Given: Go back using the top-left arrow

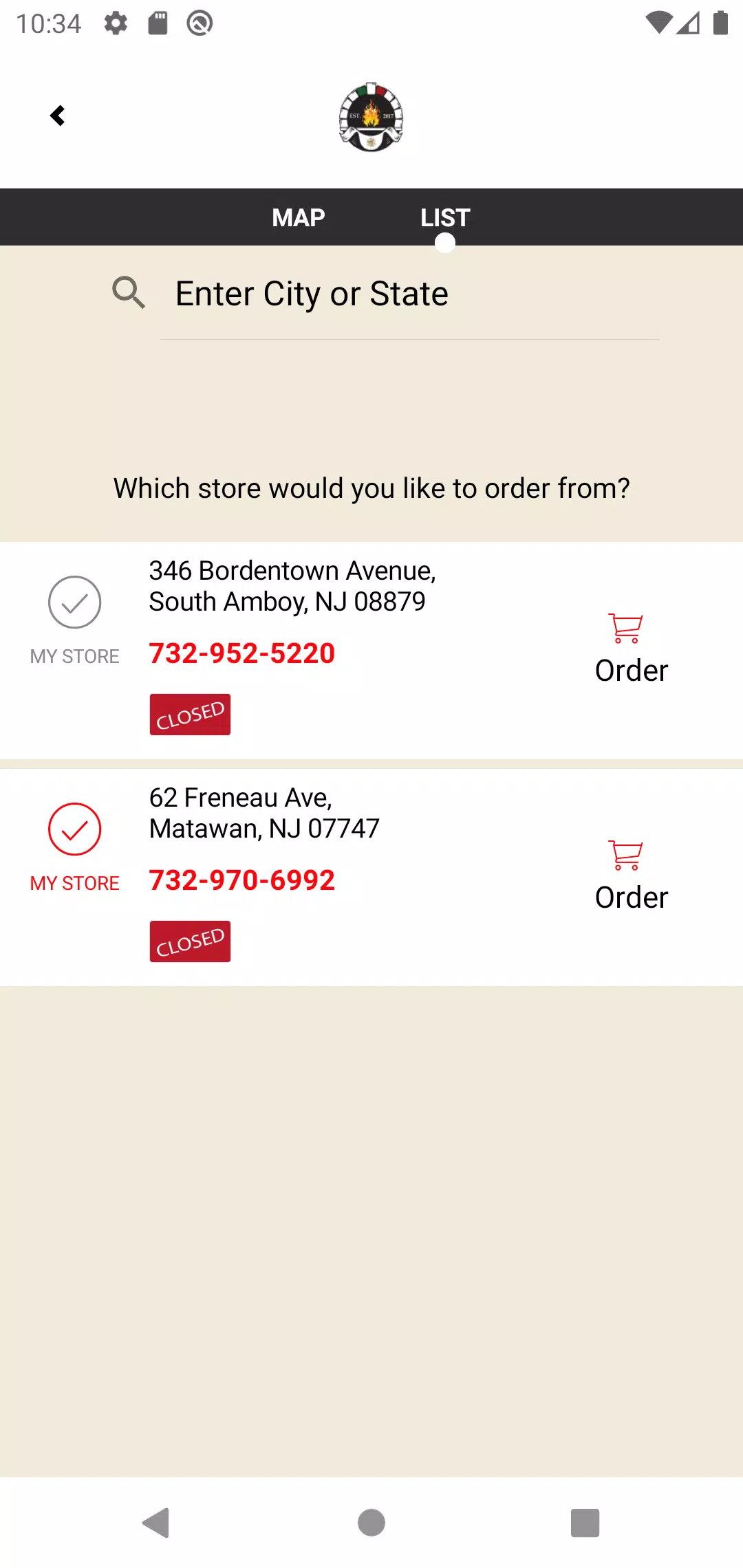Looking at the screenshot, I should click(58, 116).
